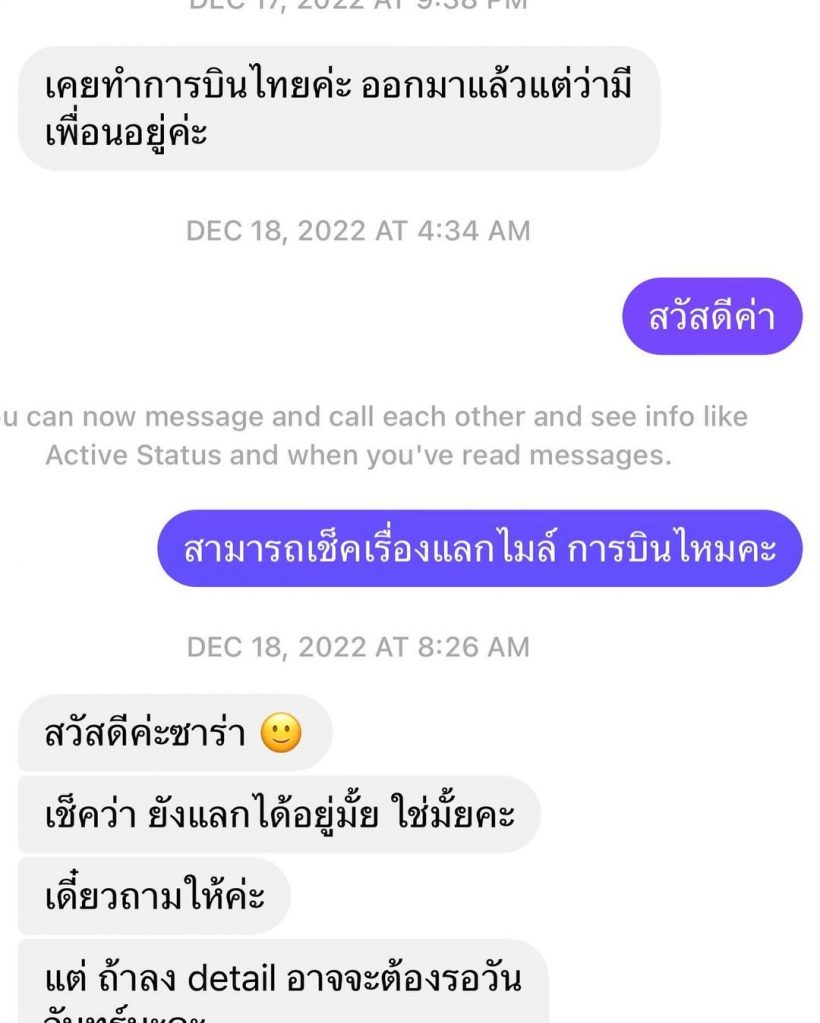
Task: Tap the sent message about สามารถเช็คเรื่องแลกไมล์ การบินไหมคะ
Action: (480, 549)
